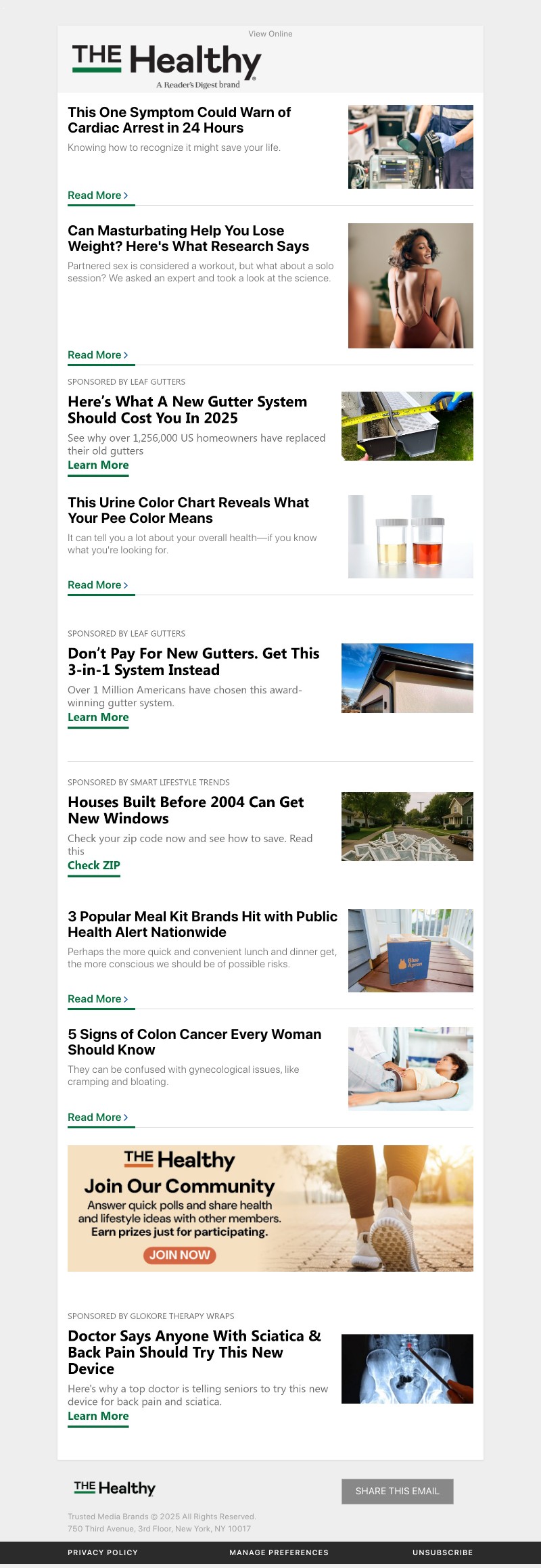Tap Learn More under the 2025 gutter cost ad
The height and width of the screenshot is (1568, 541).
click(x=98, y=465)
